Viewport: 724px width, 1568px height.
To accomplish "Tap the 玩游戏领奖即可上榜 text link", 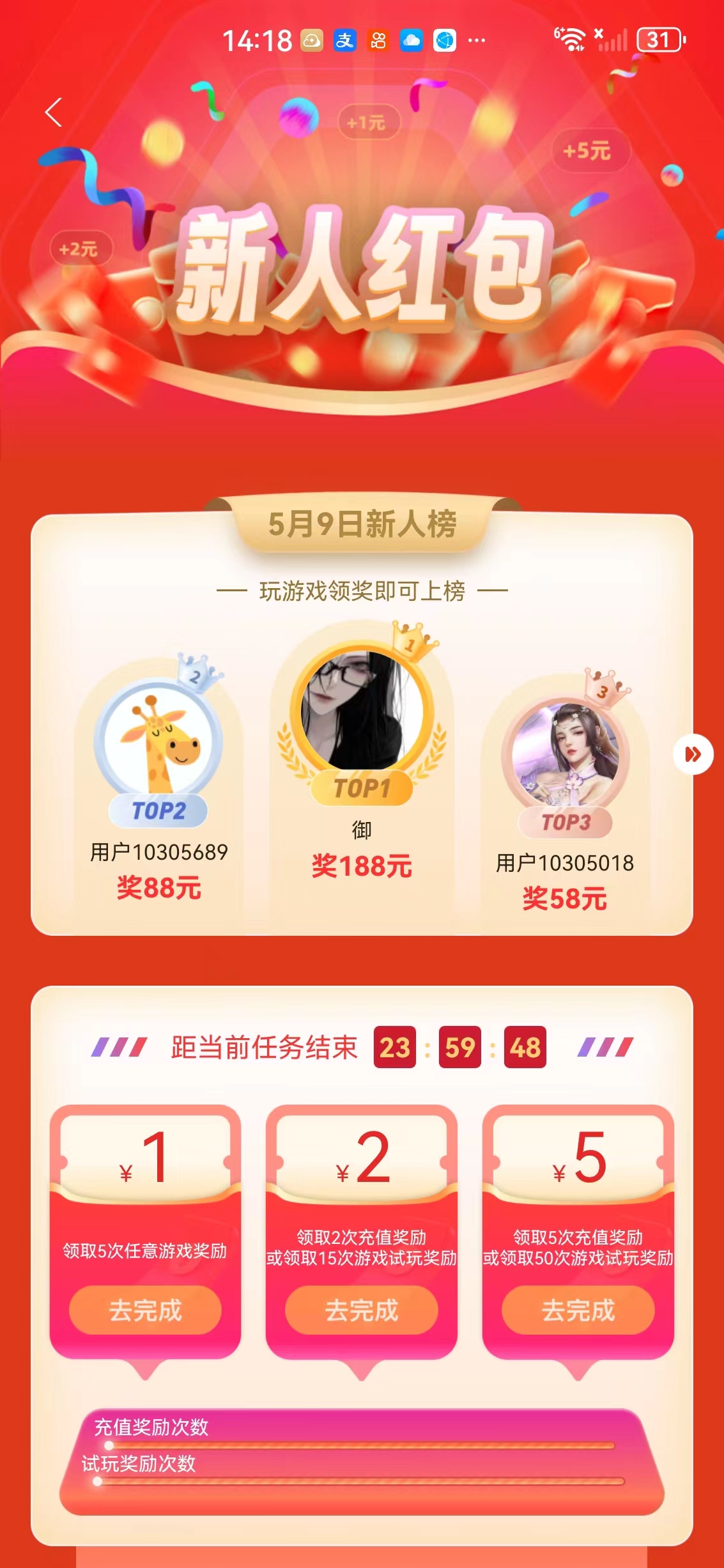I will point(362,591).
